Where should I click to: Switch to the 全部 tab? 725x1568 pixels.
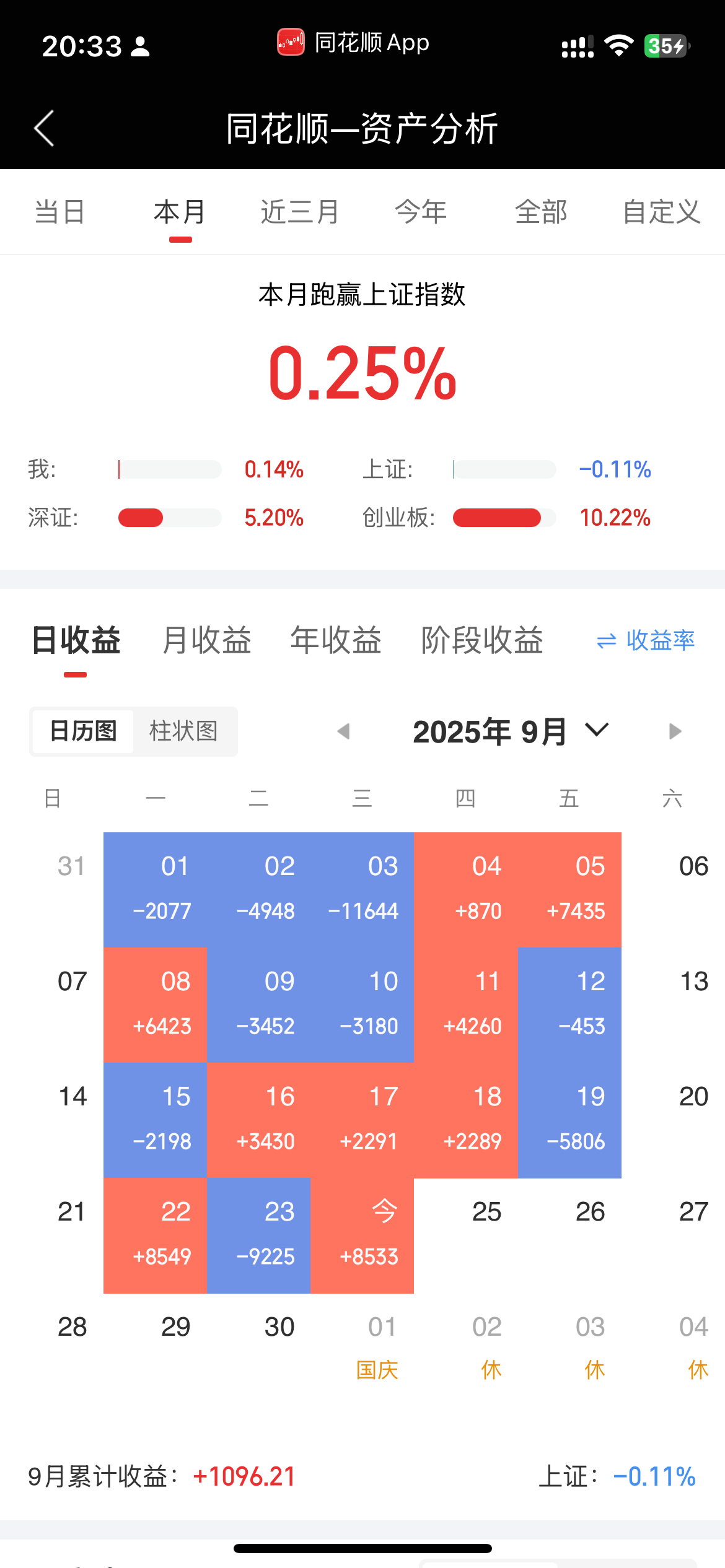coord(541,212)
